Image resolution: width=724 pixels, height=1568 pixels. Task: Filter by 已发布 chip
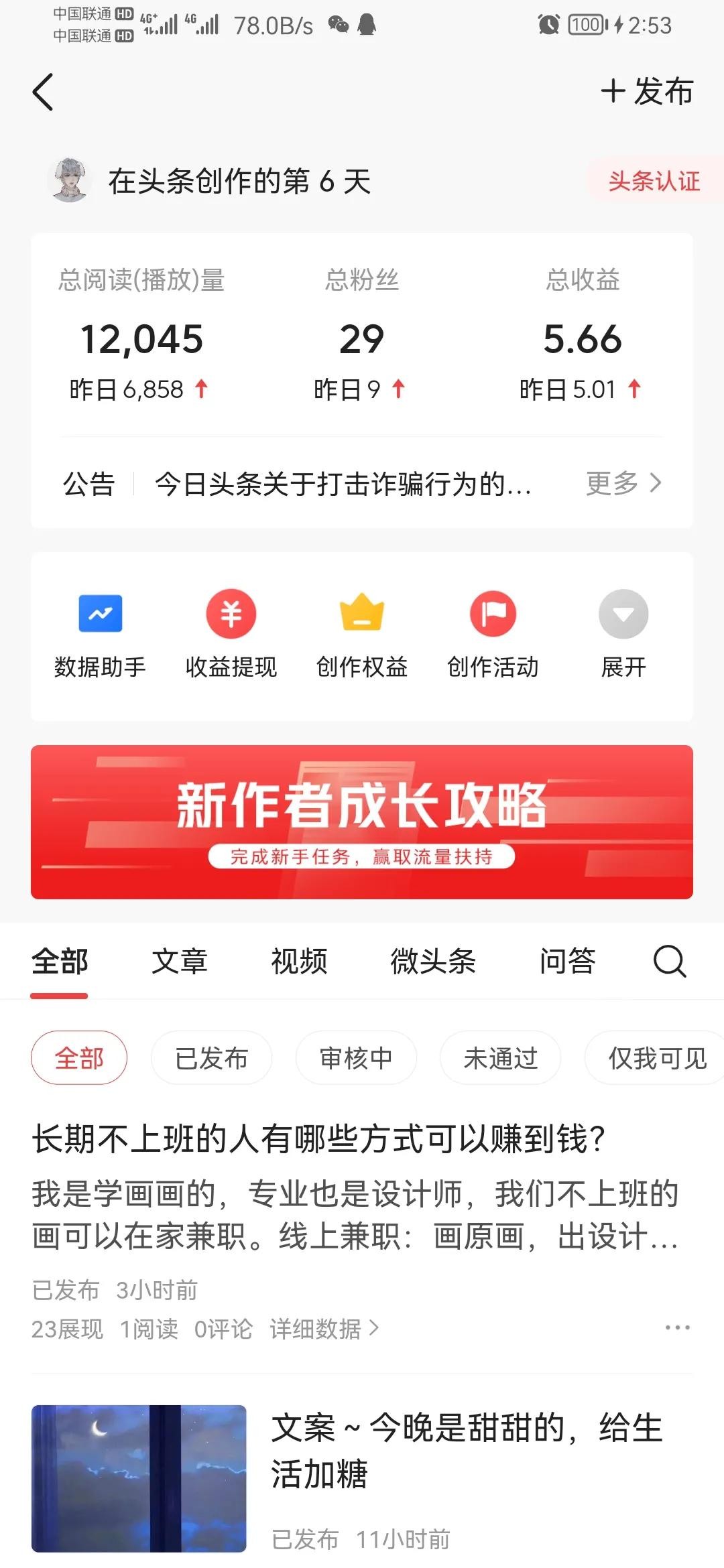coord(211,1058)
